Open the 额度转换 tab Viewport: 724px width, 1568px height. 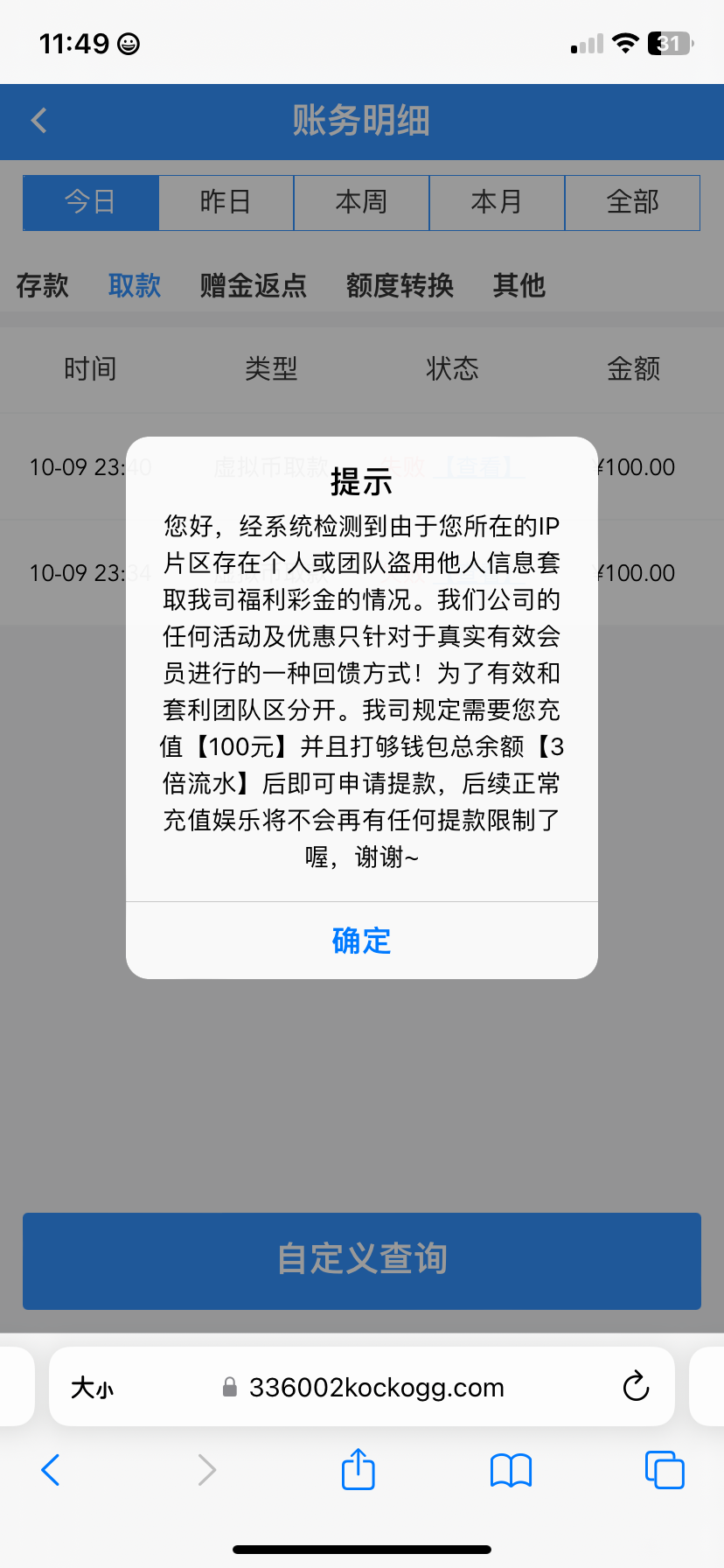coord(400,285)
